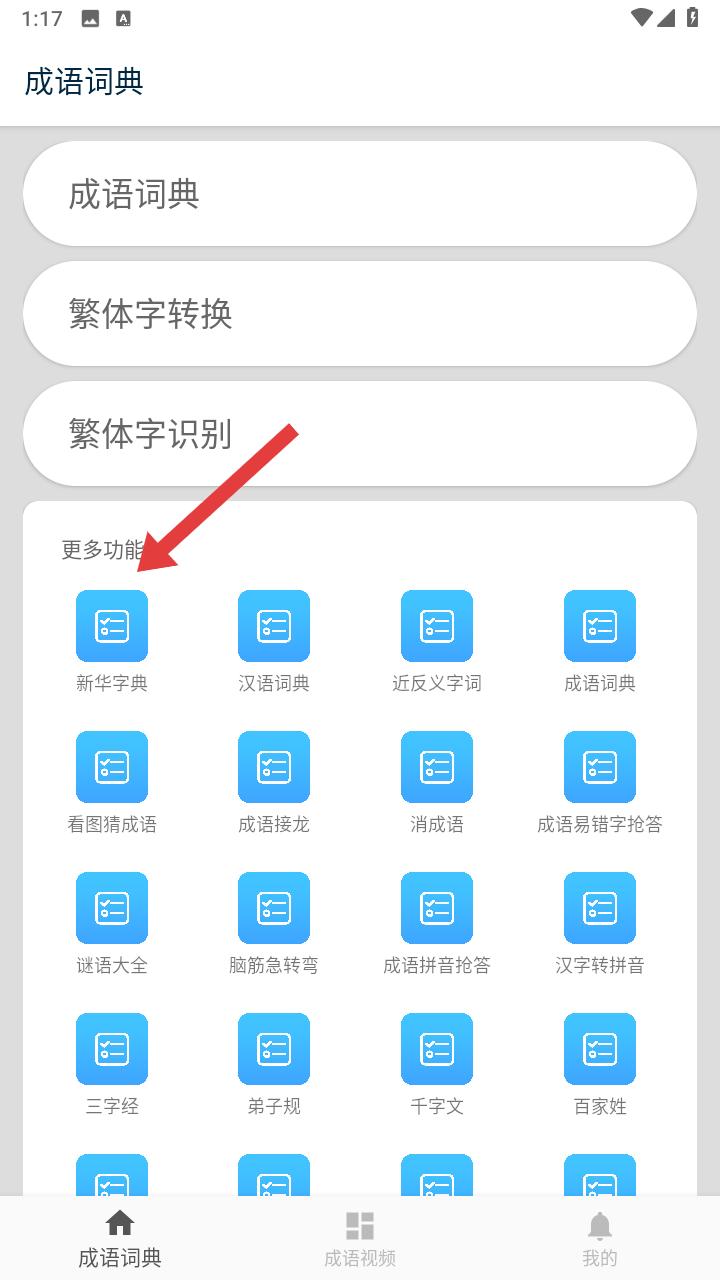
Task: Open 弟子规
Action: click(x=274, y=1065)
